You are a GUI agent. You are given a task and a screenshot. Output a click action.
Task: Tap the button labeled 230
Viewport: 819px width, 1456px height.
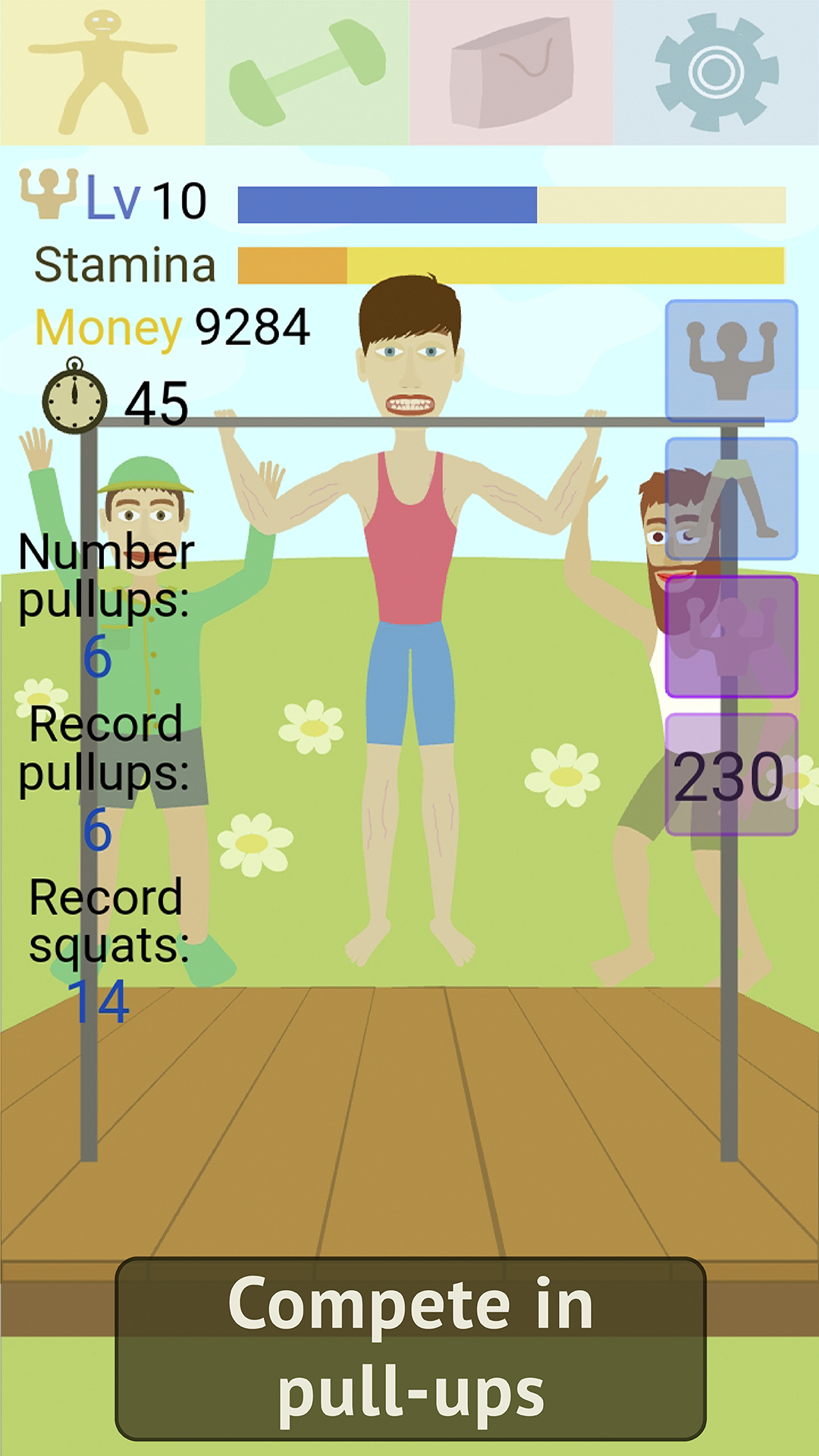(731, 775)
